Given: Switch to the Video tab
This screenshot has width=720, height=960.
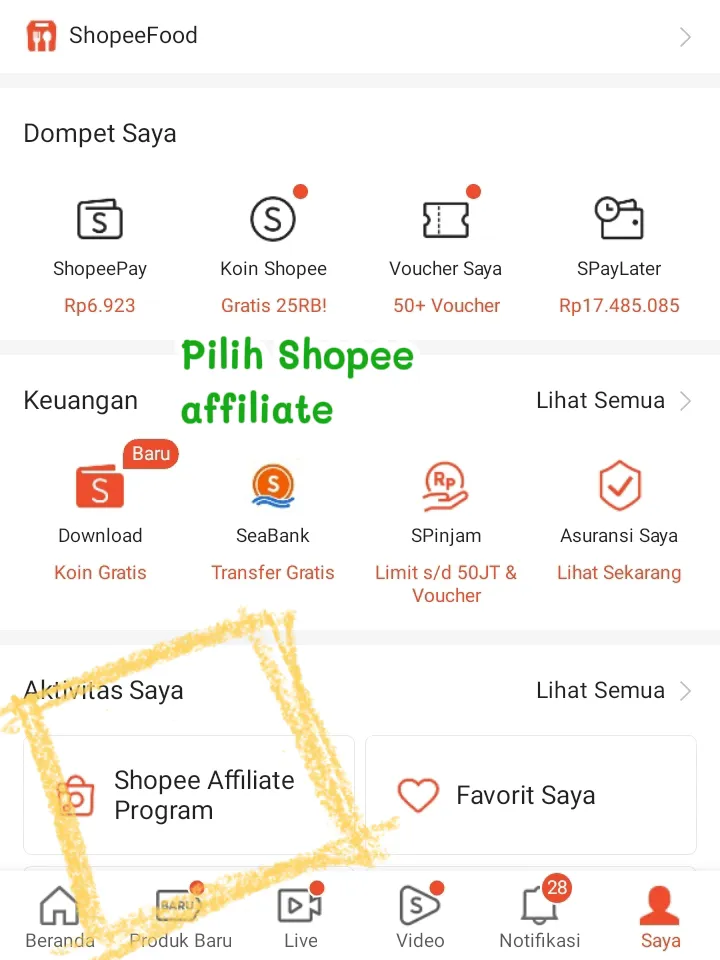Looking at the screenshot, I should (420, 918).
